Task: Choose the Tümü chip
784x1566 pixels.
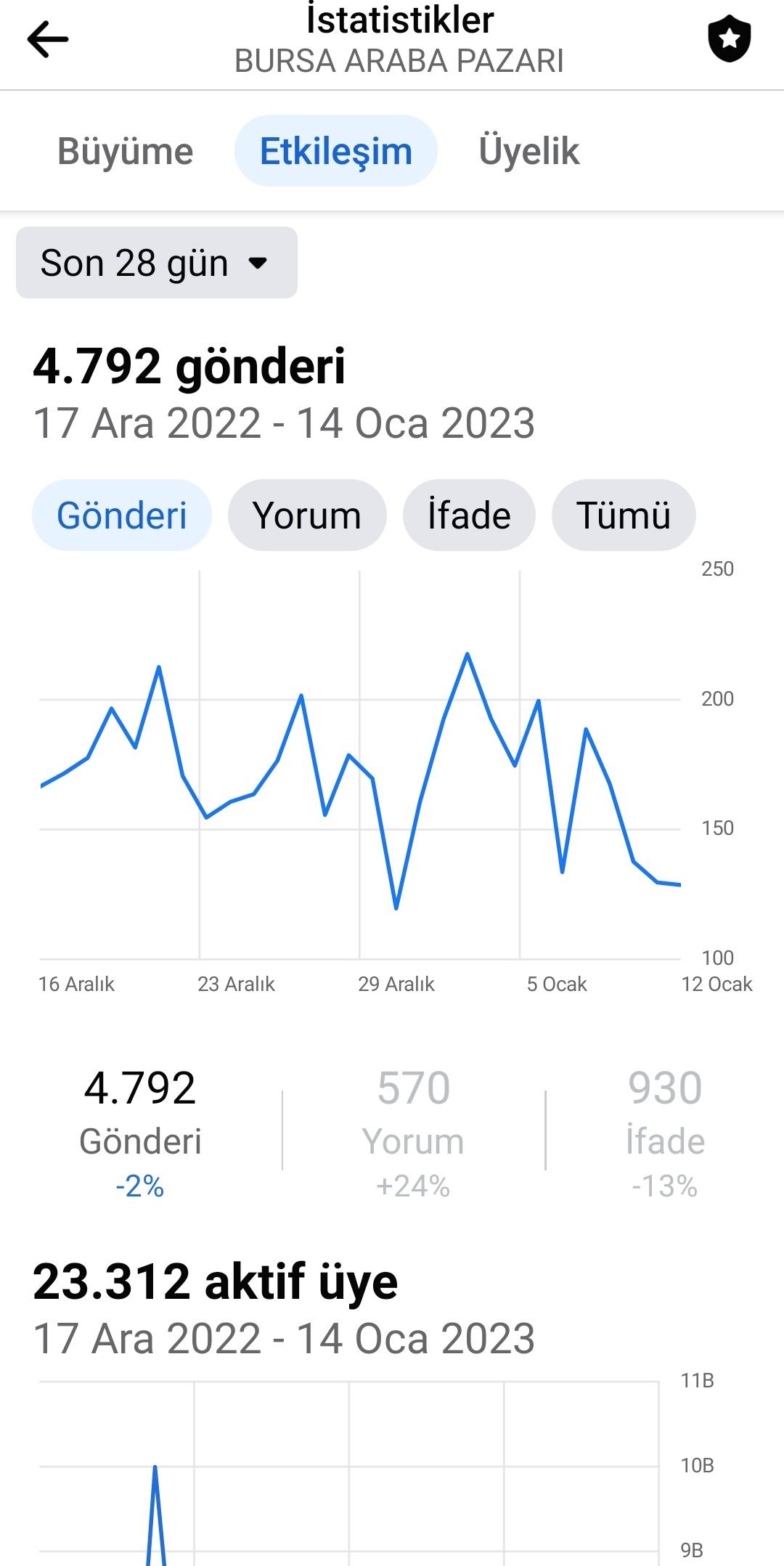Action: coord(624,515)
